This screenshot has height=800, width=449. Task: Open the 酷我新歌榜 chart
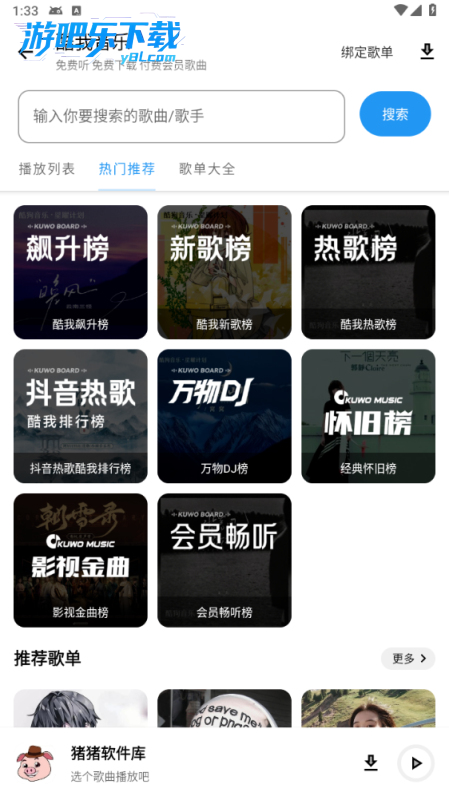pyautogui.click(x=224, y=272)
